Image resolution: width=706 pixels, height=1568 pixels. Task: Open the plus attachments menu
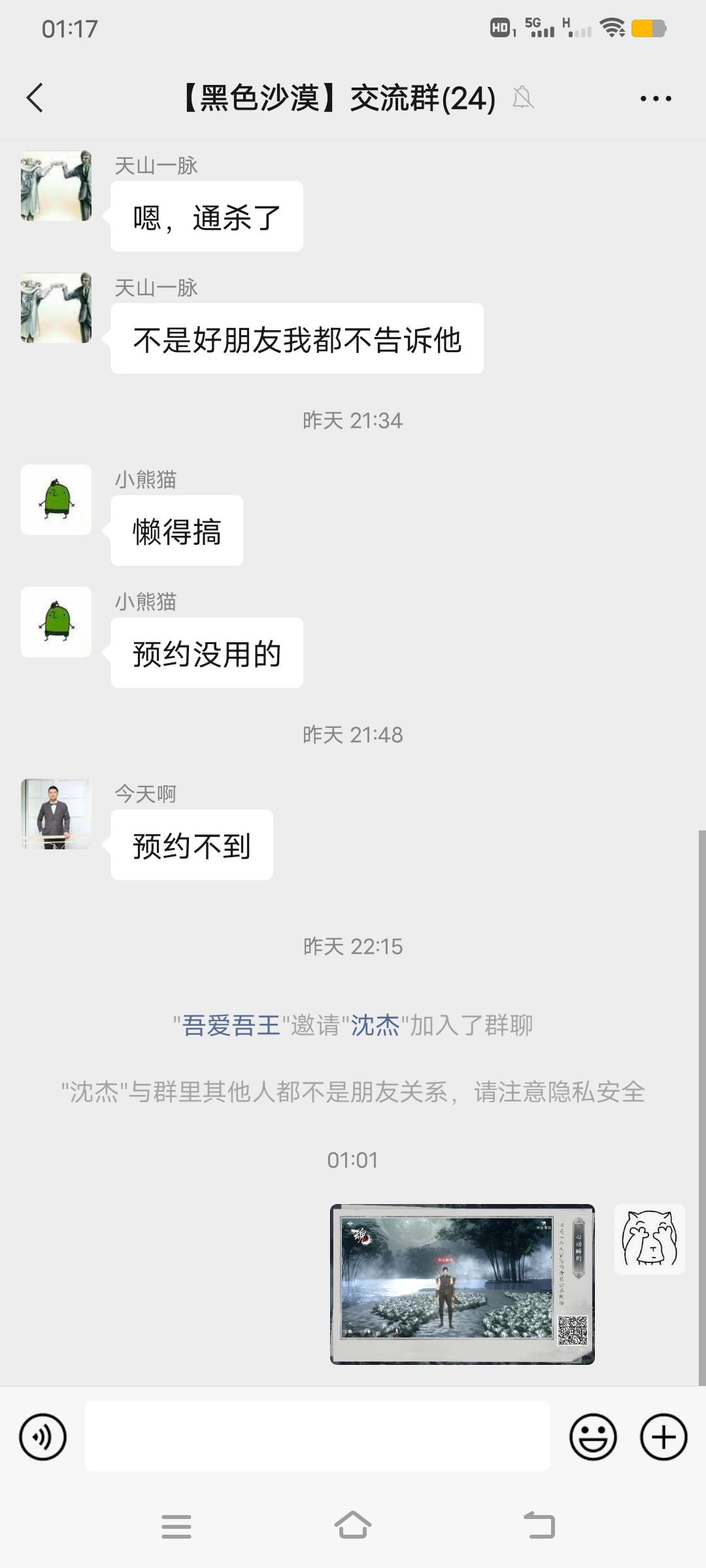point(664,1437)
